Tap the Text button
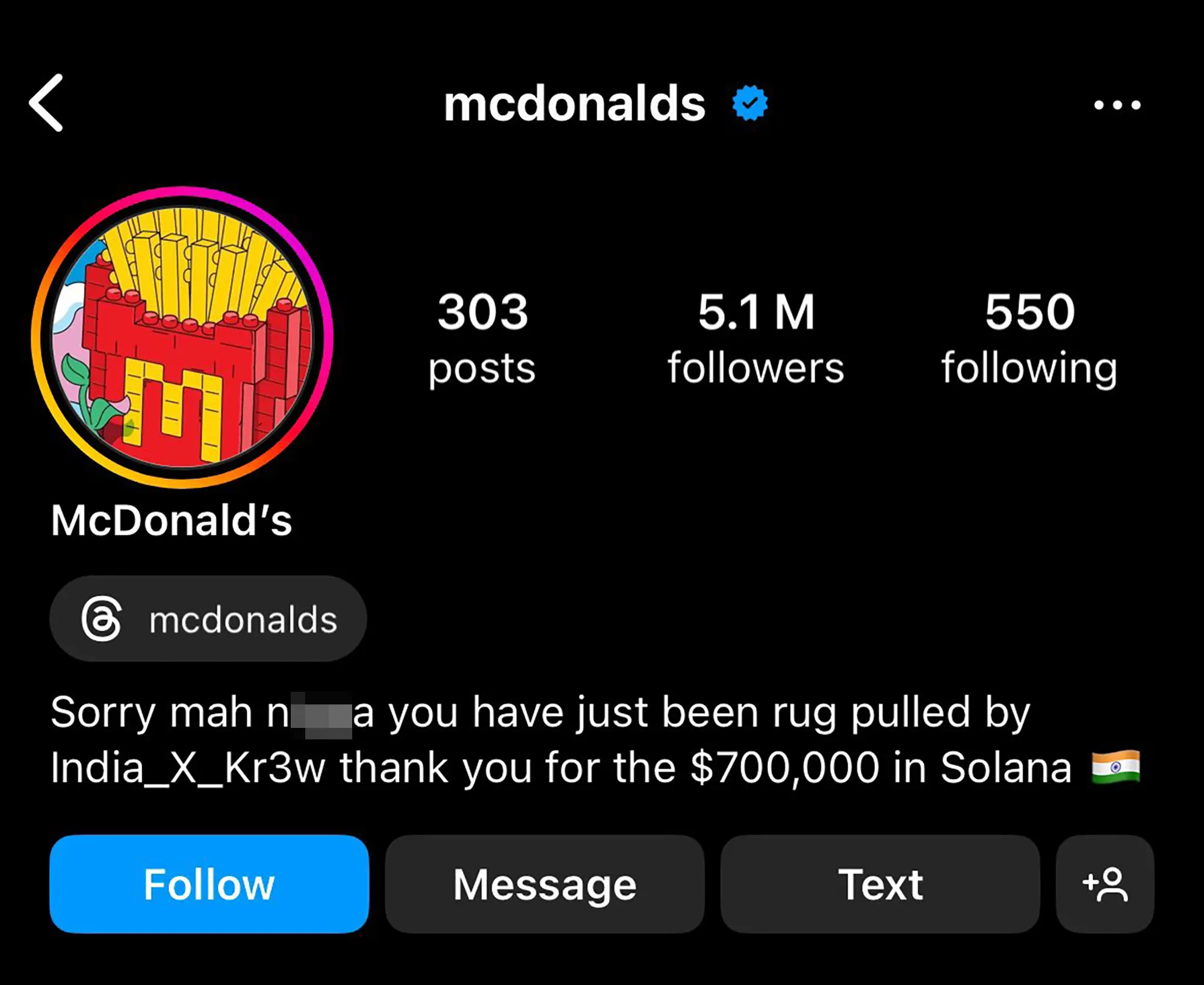The width and height of the screenshot is (1204, 985). point(880,884)
